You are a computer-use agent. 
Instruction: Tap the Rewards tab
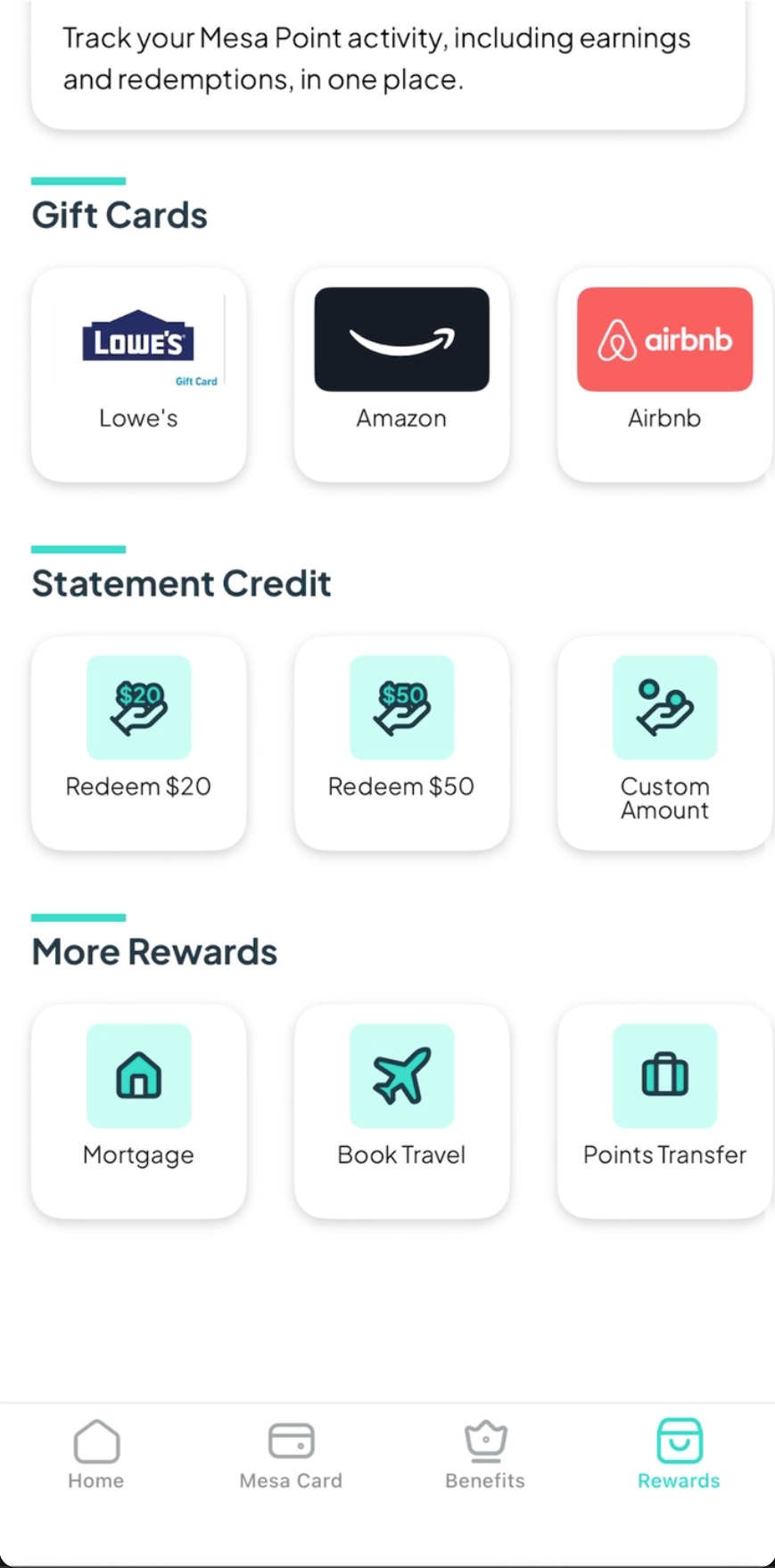point(679,1455)
